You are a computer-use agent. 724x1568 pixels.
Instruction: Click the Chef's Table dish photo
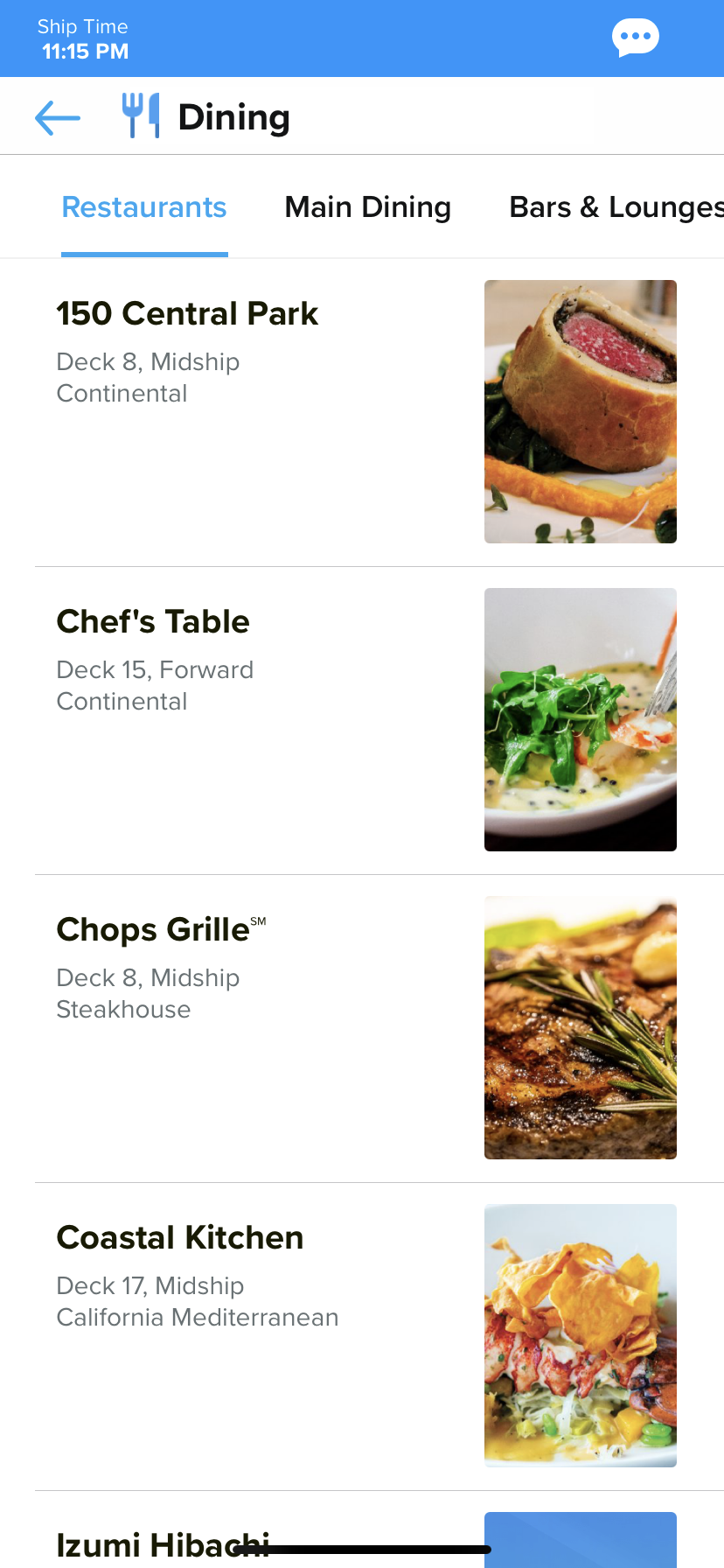click(x=580, y=719)
